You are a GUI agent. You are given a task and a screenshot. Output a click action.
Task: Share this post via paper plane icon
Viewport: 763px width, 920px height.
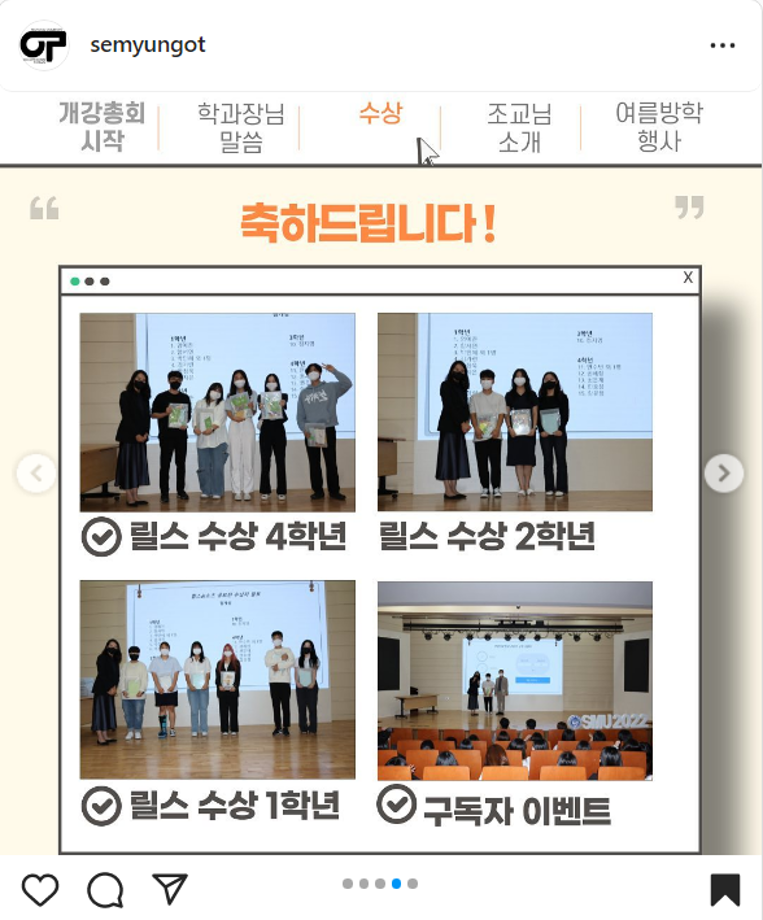click(170, 888)
